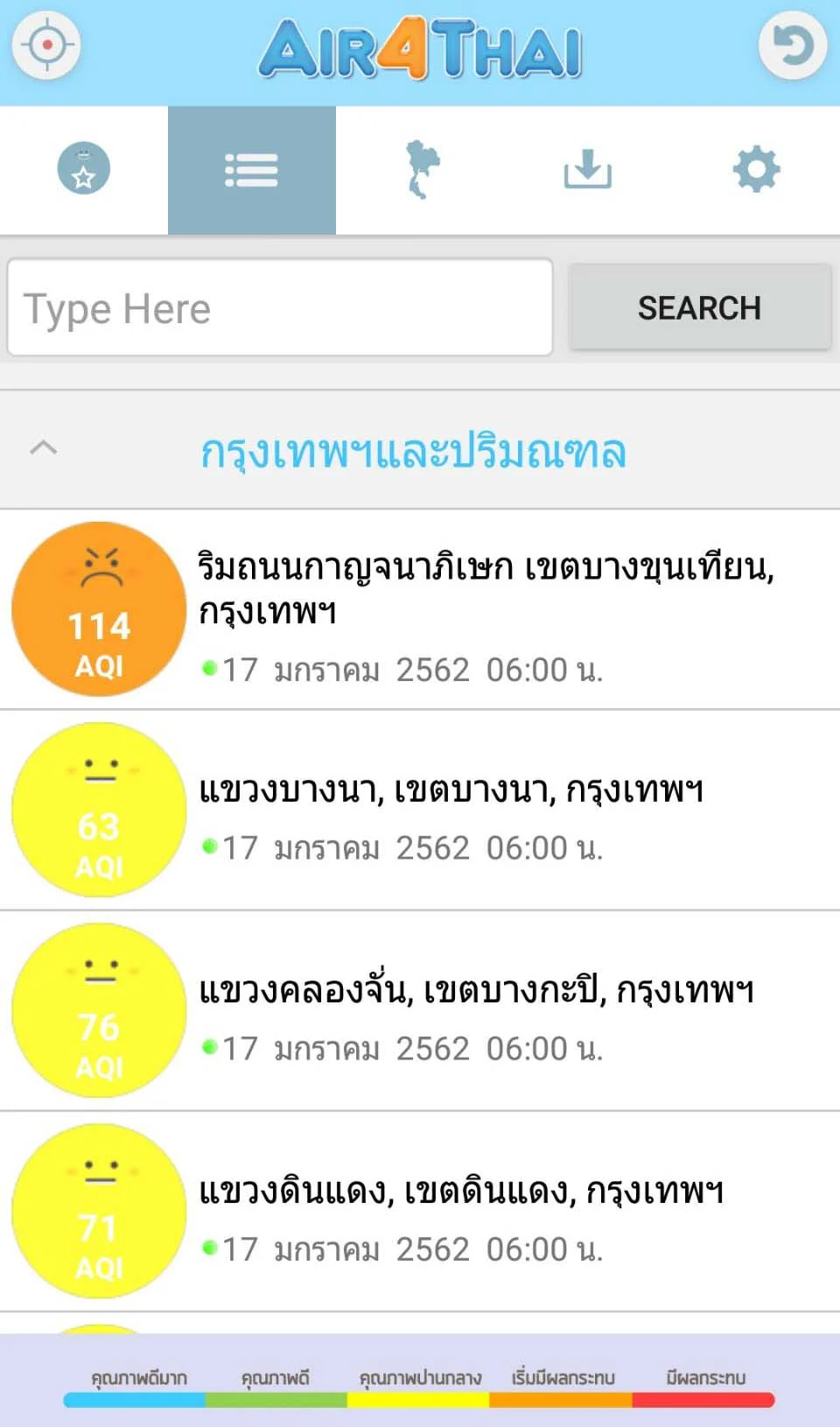Screen dimensions: 840x1427
Task: Switch to the Thailand map tab
Action: click(420, 170)
